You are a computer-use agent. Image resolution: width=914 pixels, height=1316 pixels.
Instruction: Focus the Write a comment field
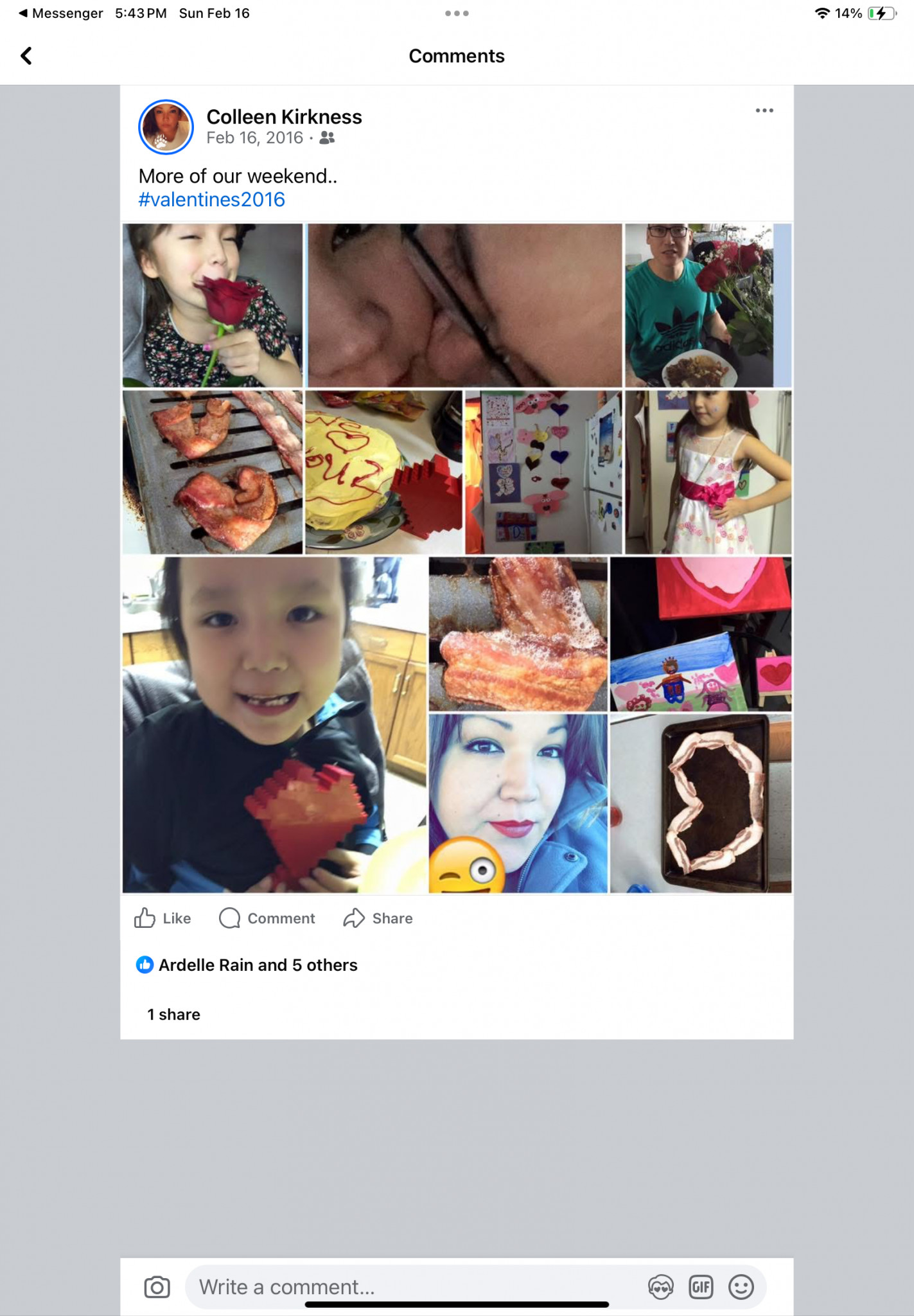411,1287
